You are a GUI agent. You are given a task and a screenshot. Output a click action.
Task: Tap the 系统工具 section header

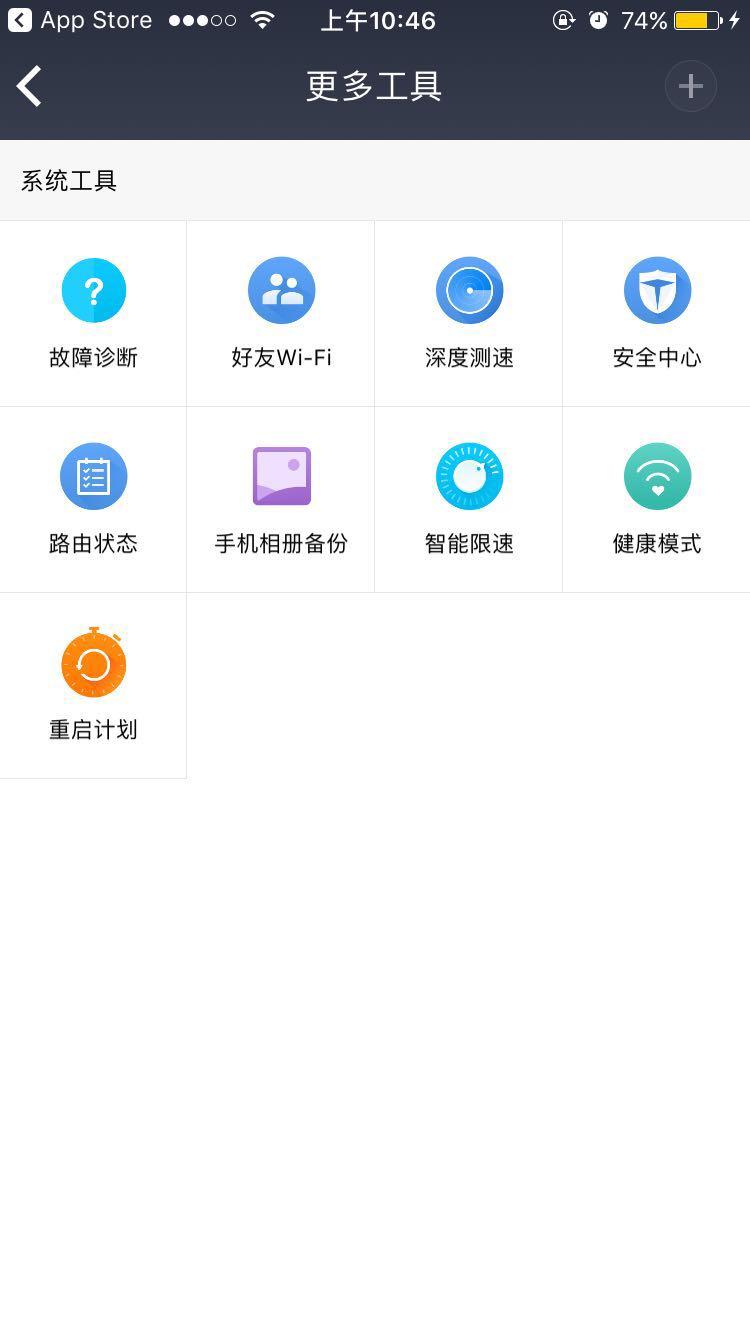click(68, 181)
